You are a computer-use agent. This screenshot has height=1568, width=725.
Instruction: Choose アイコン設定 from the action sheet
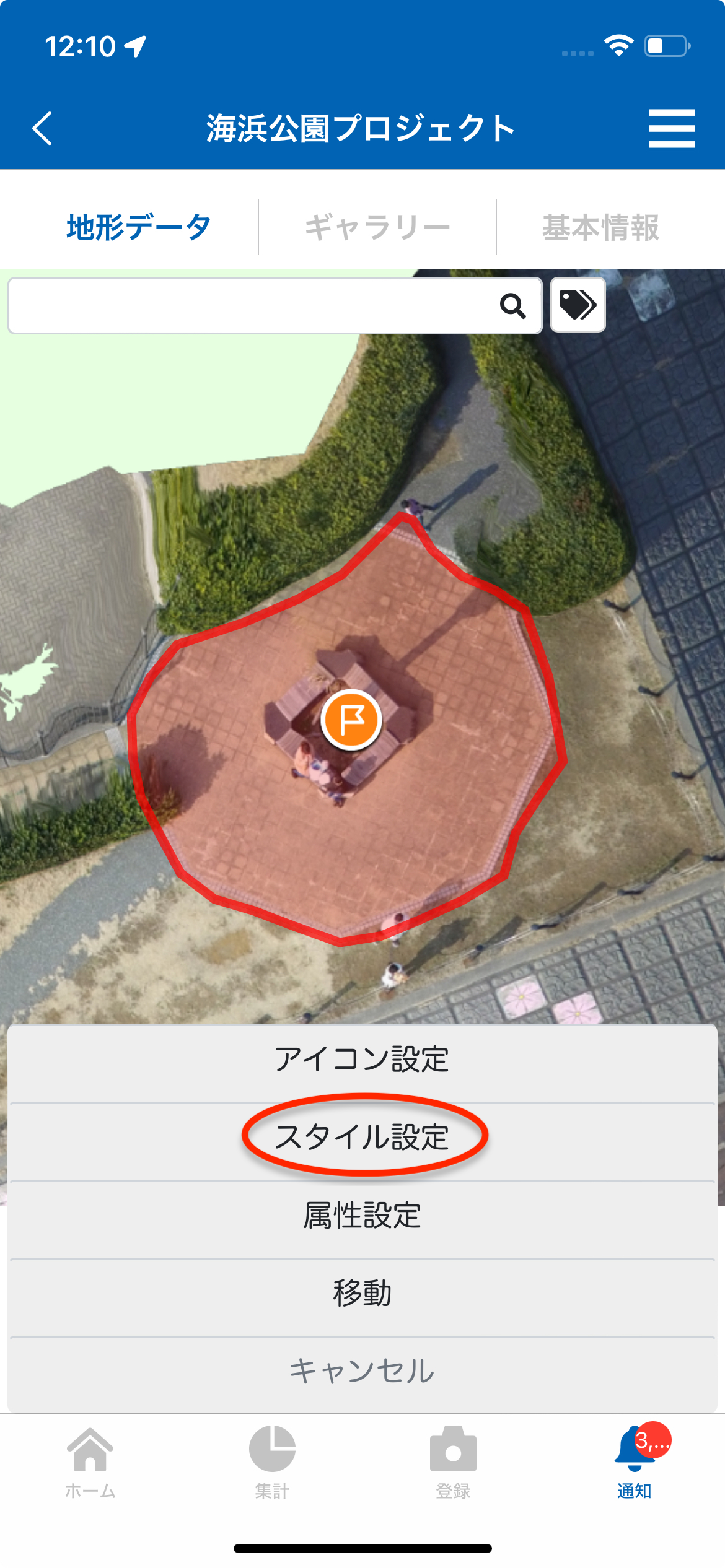[x=362, y=1059]
